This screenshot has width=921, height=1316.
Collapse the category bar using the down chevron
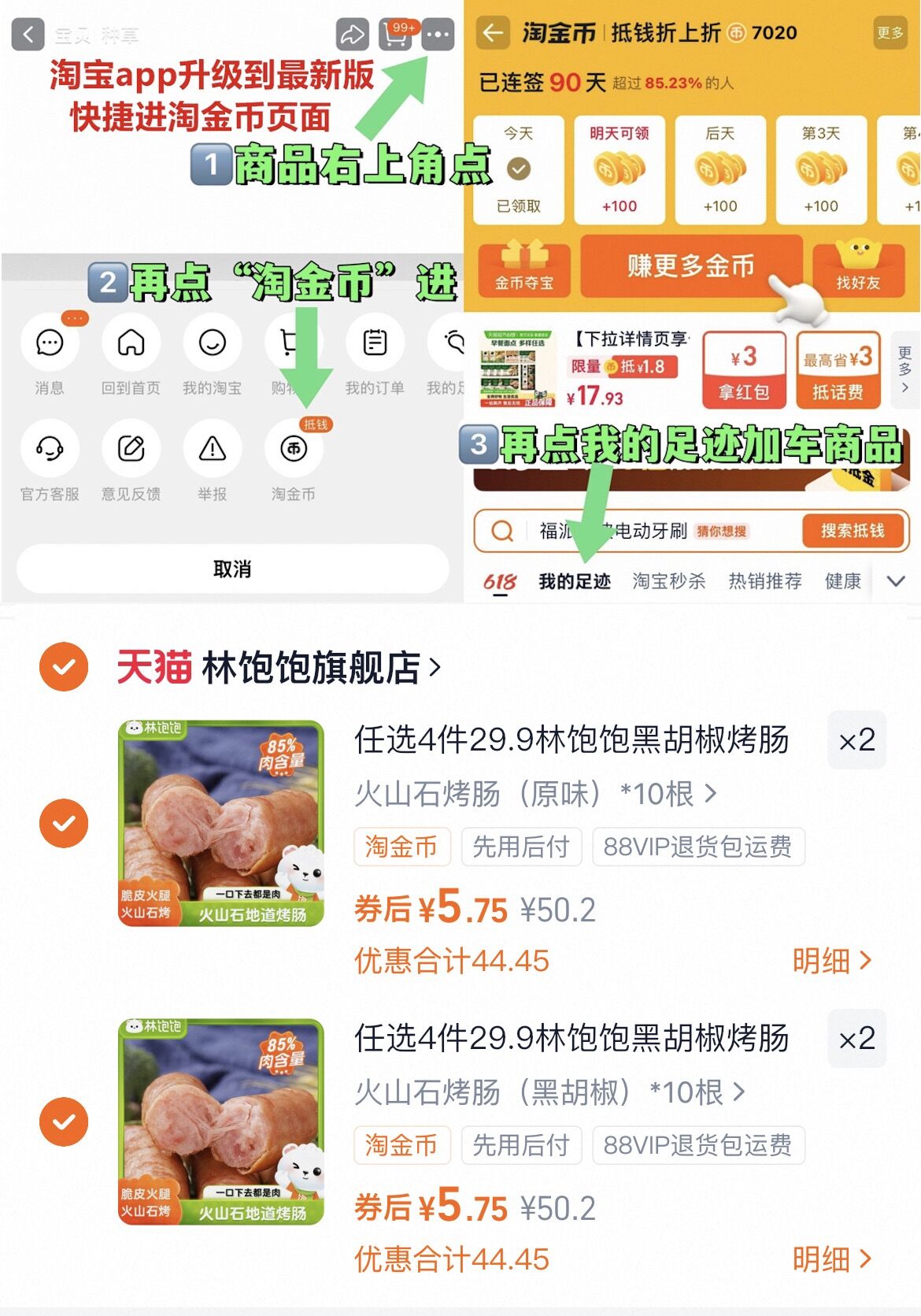point(893,581)
